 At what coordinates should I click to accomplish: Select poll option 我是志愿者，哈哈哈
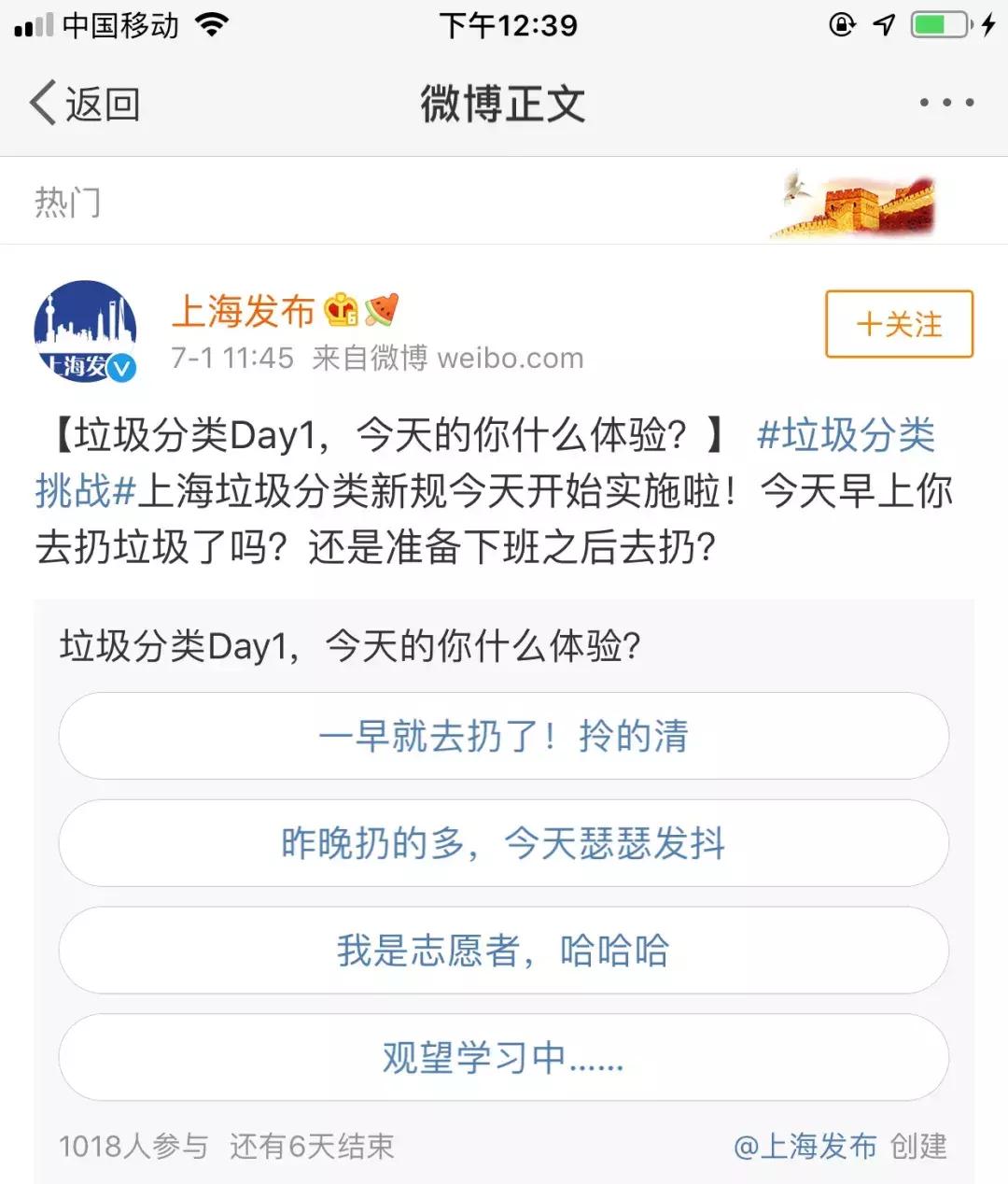pyautogui.click(x=503, y=951)
